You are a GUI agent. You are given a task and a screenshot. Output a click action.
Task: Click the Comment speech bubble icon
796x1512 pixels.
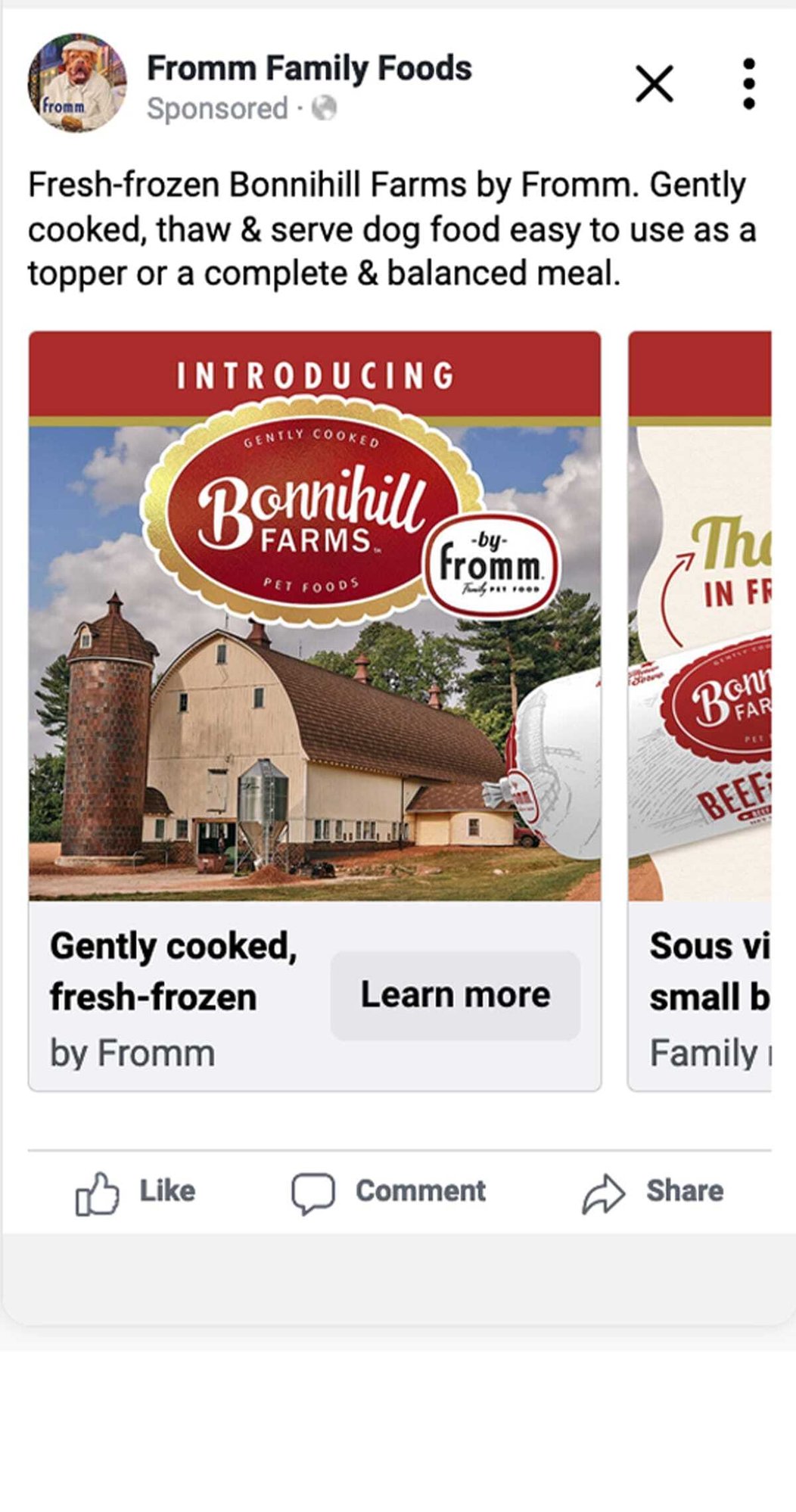(x=315, y=1190)
